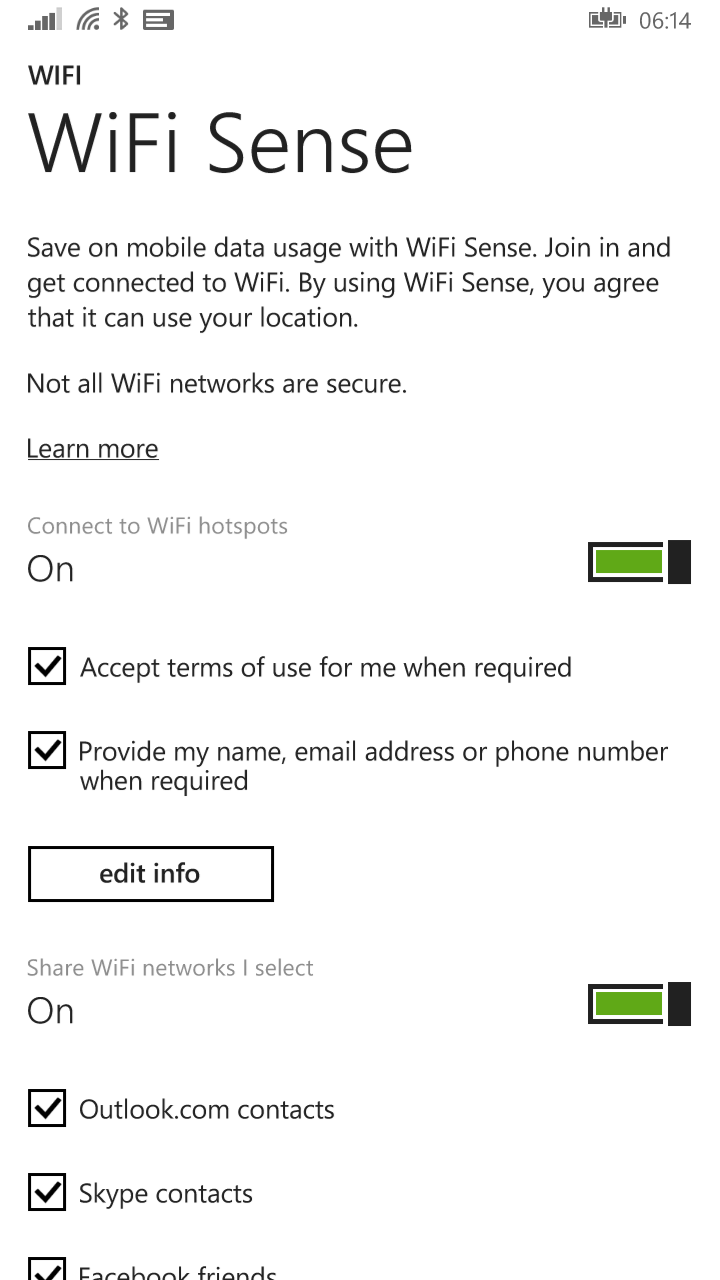The height and width of the screenshot is (1280, 720).
Task: Disable Share WiFi networks I select
Action: click(639, 1004)
